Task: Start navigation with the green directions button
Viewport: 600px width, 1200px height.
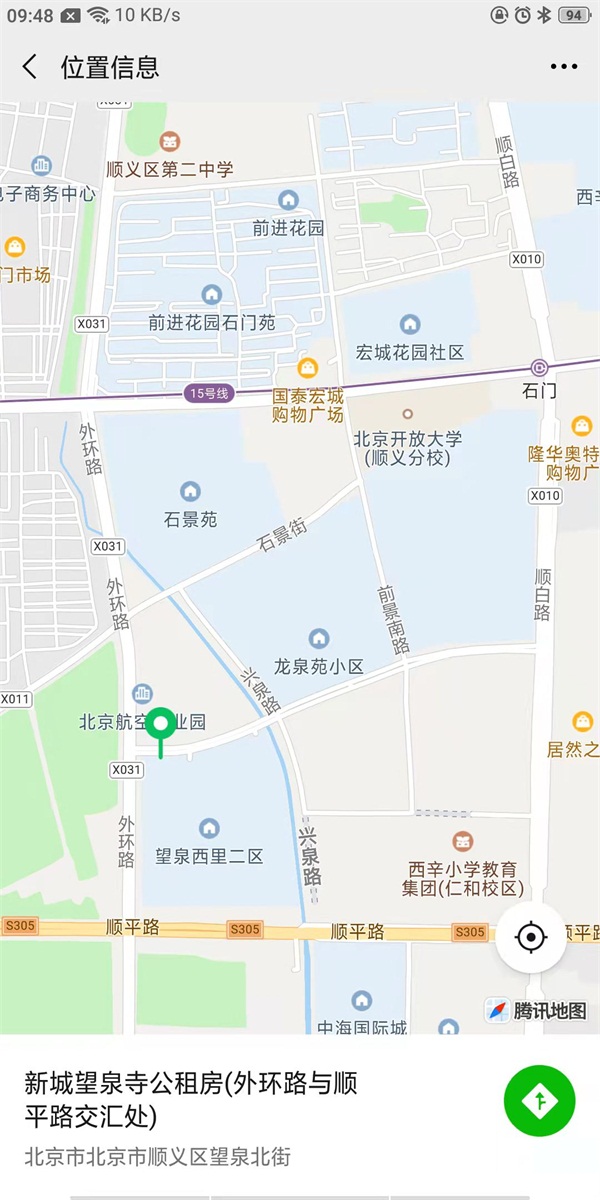Action: (540, 1101)
